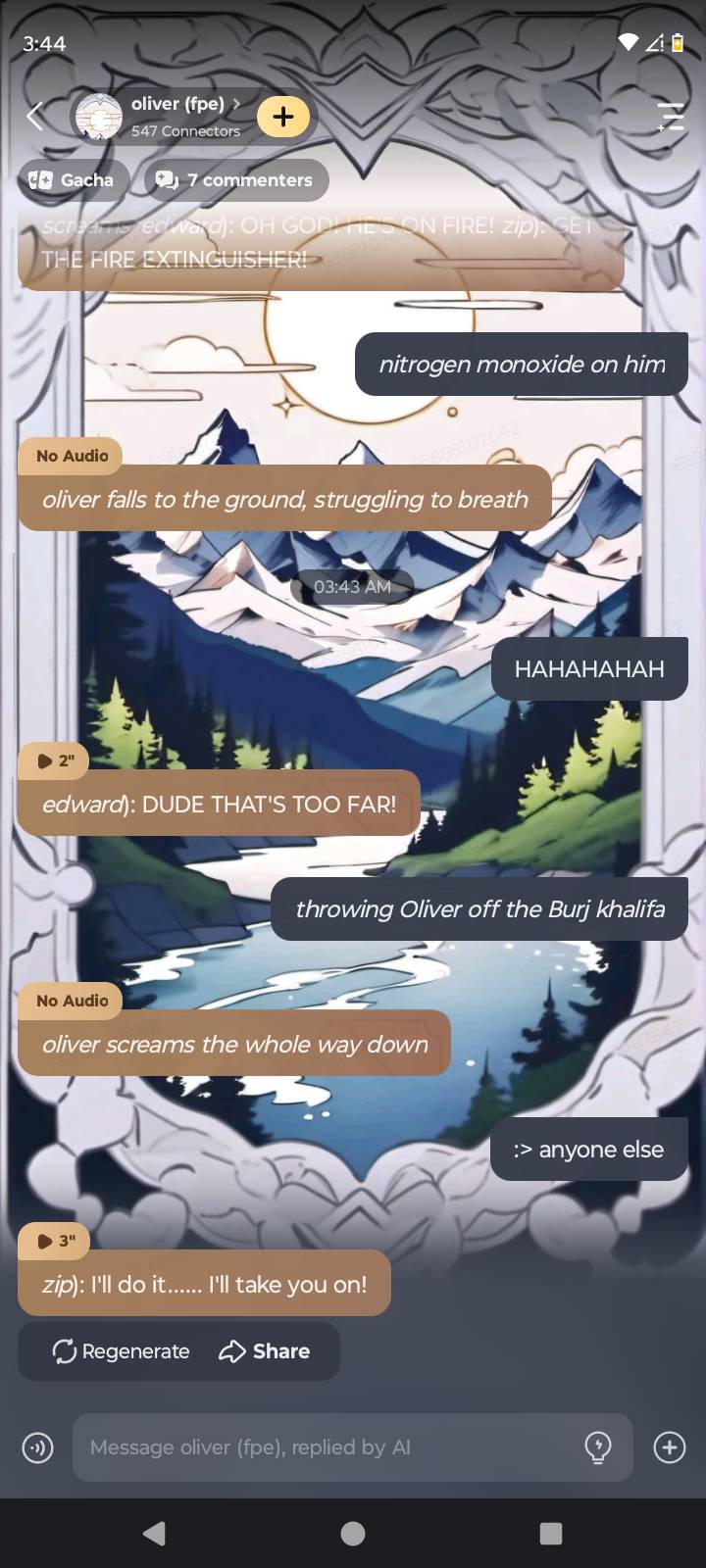Tap the system home button
The width and height of the screenshot is (706, 1568).
pos(353,1534)
